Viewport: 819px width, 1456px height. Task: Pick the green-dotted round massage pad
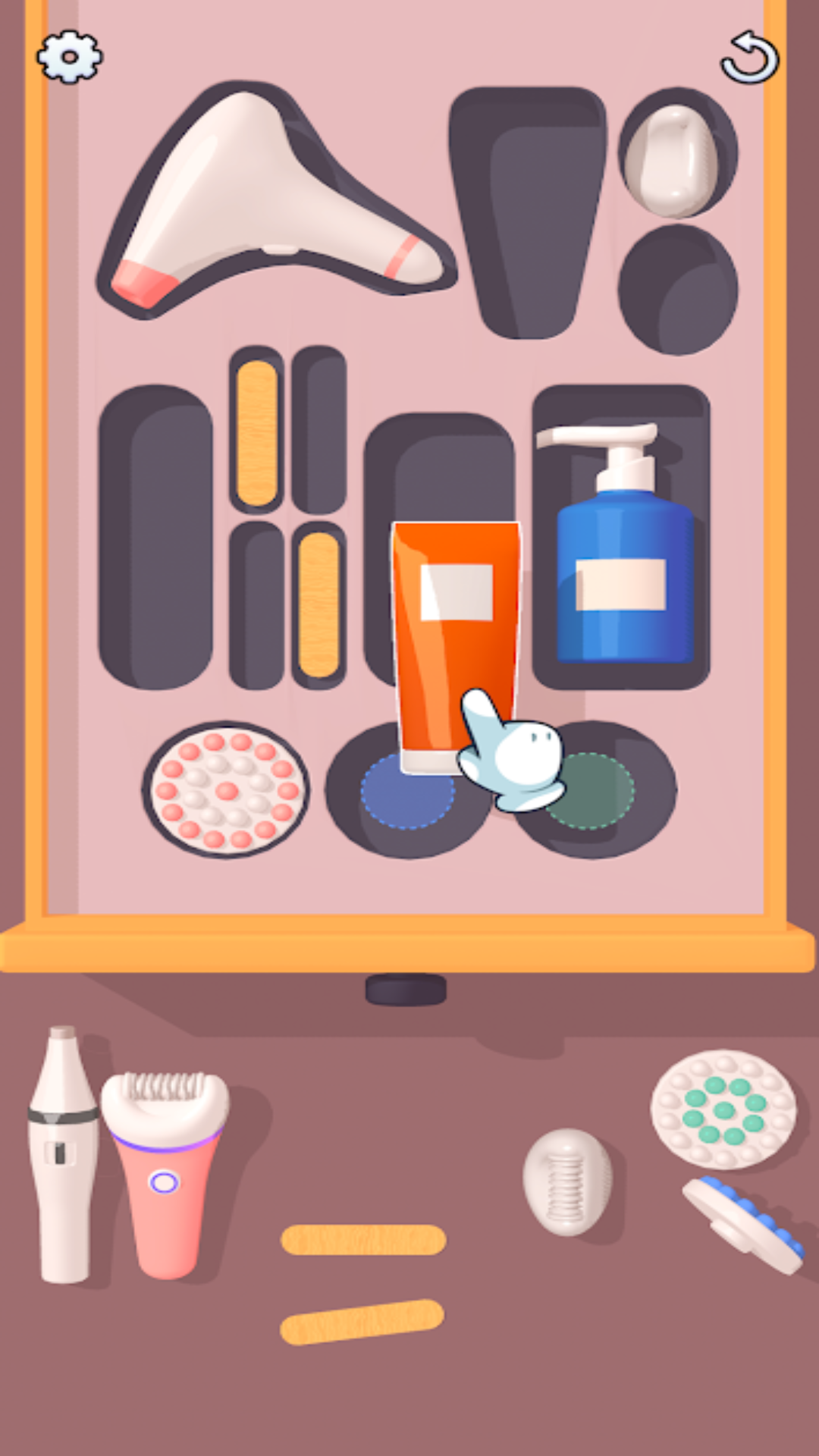(723, 1109)
